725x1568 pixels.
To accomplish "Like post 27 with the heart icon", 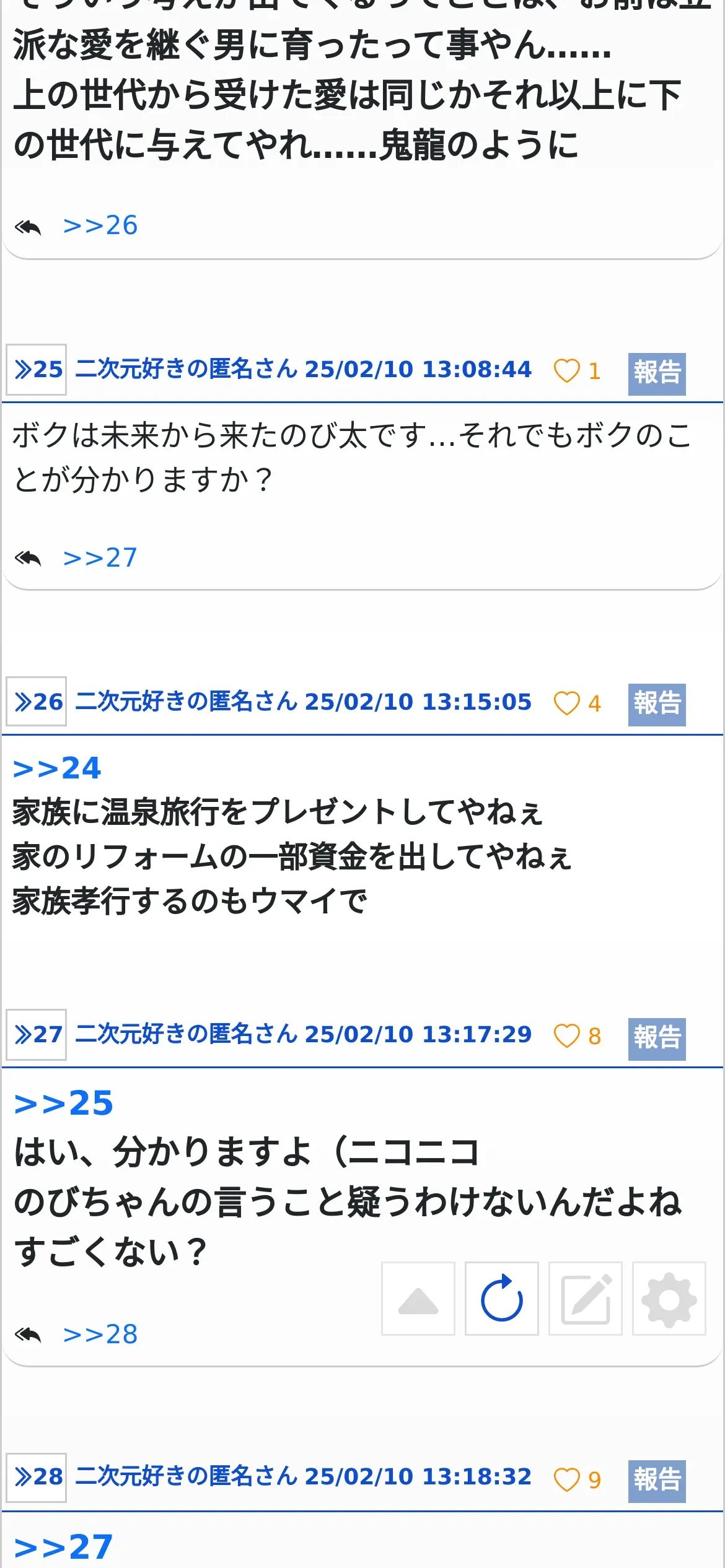I will coord(566,1036).
